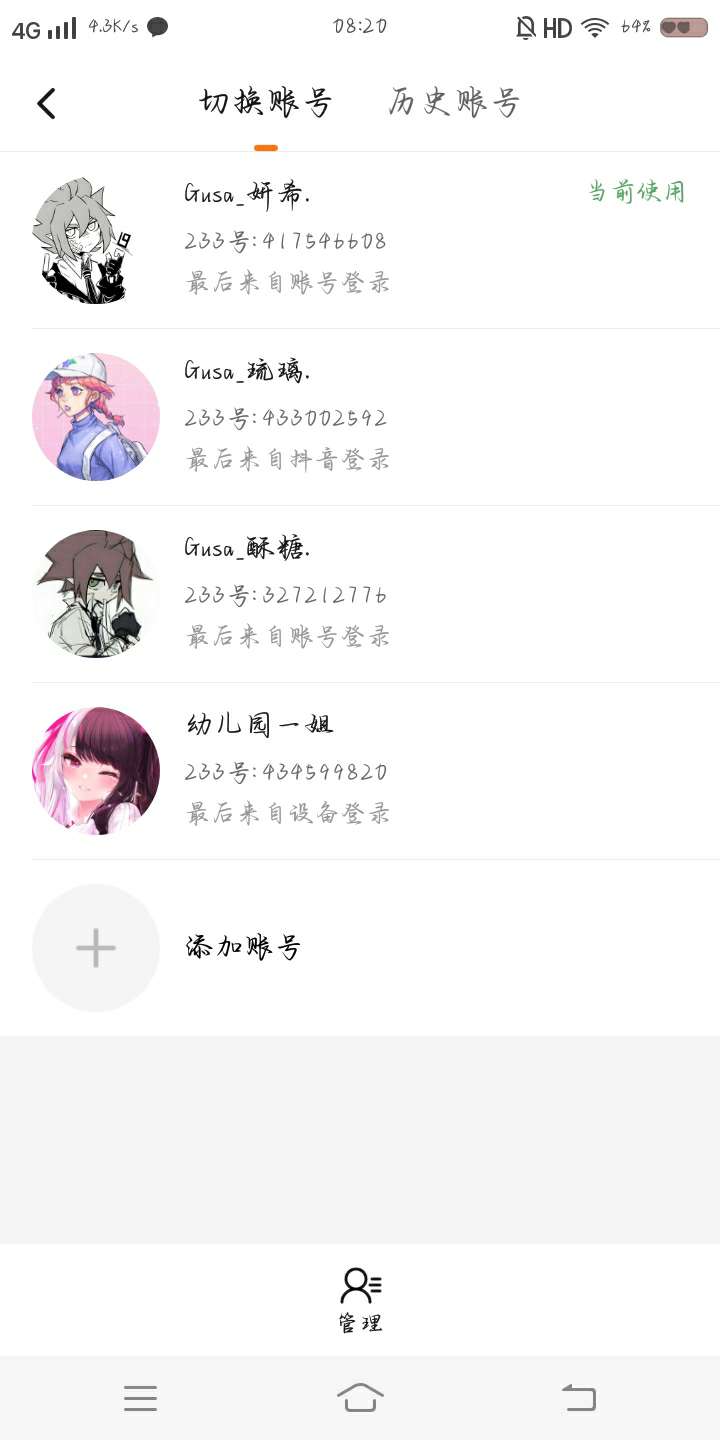Go back using the top-left arrow
This screenshot has width=720, height=1440.
pos(46,103)
